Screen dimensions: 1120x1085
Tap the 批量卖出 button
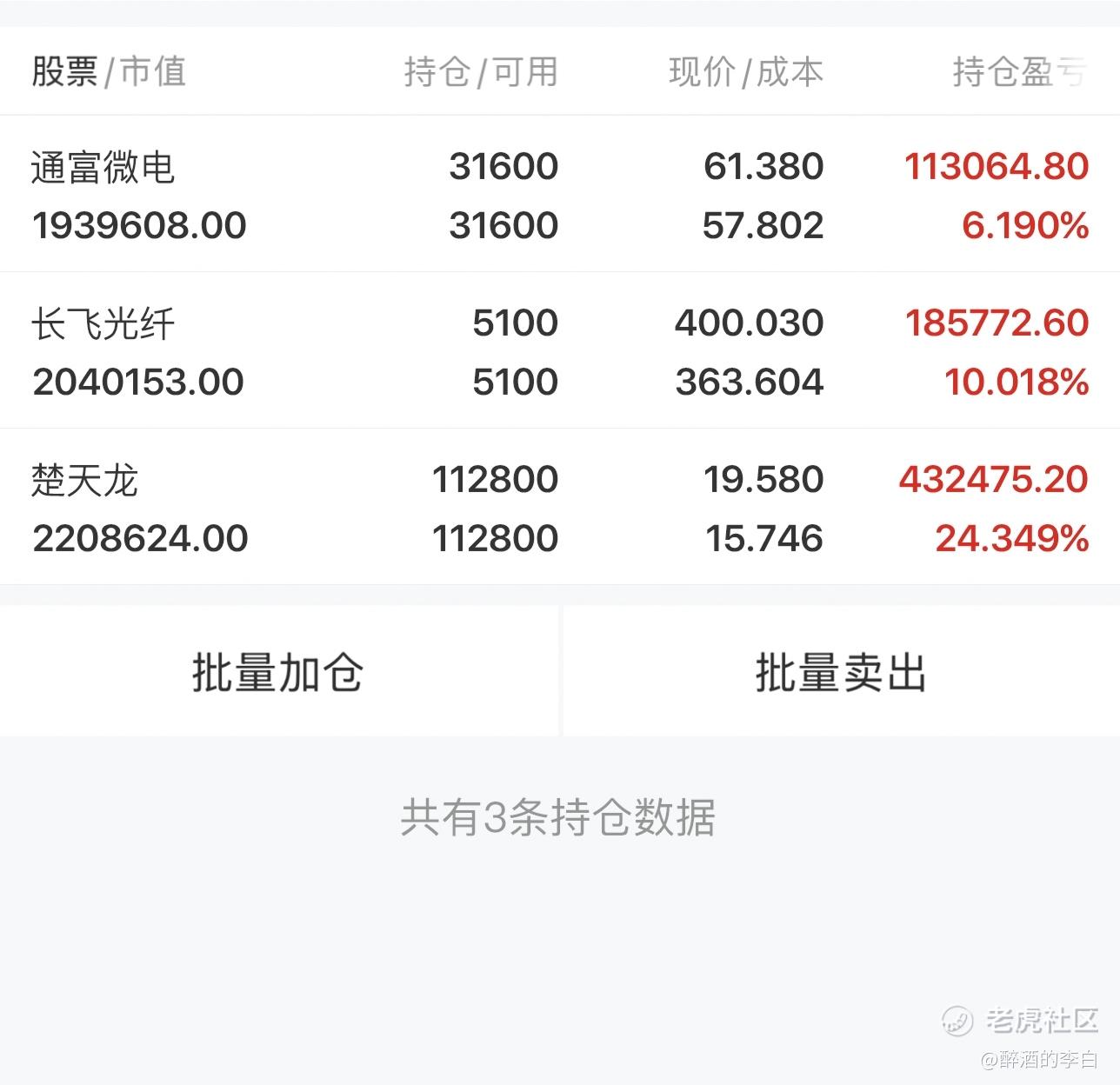tap(842, 671)
